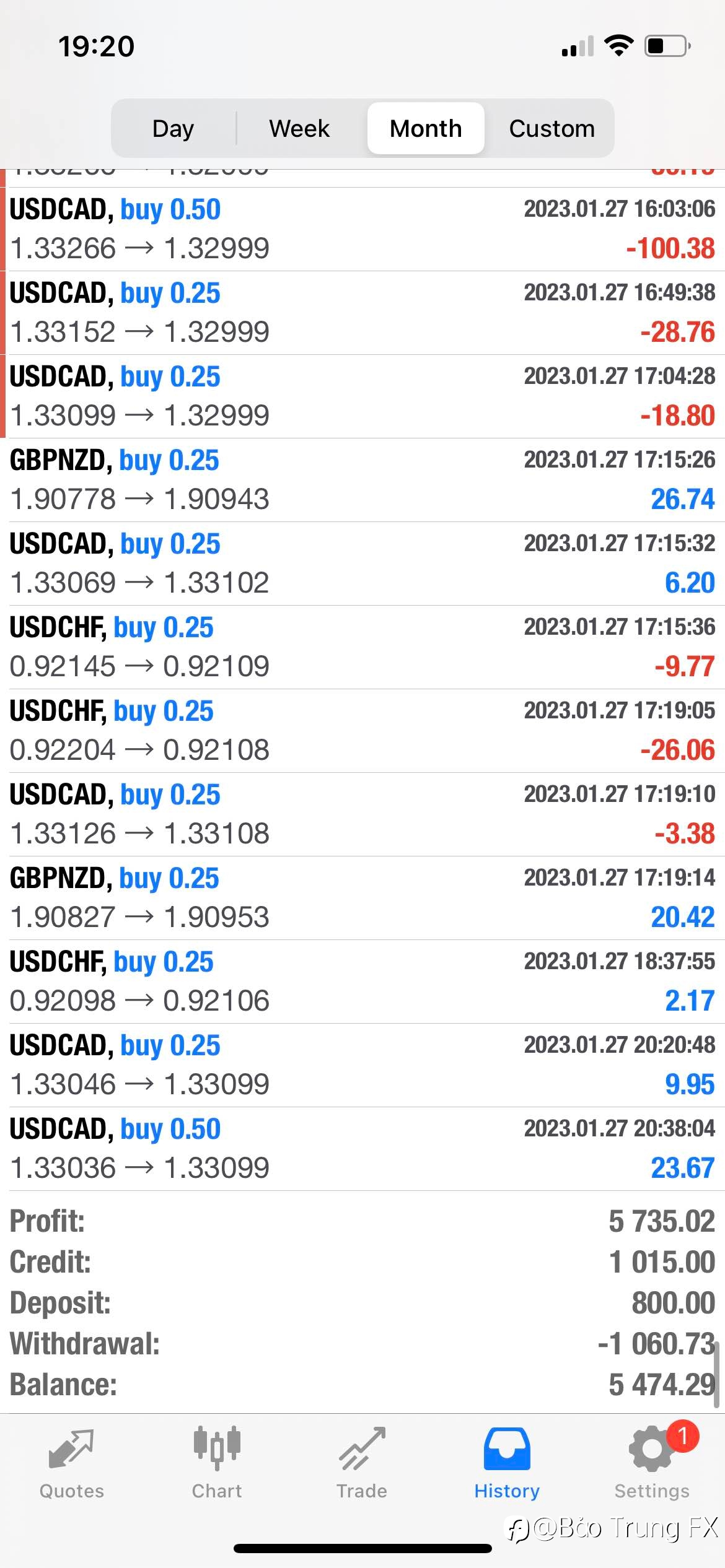Select the Month period filter

[x=426, y=128]
